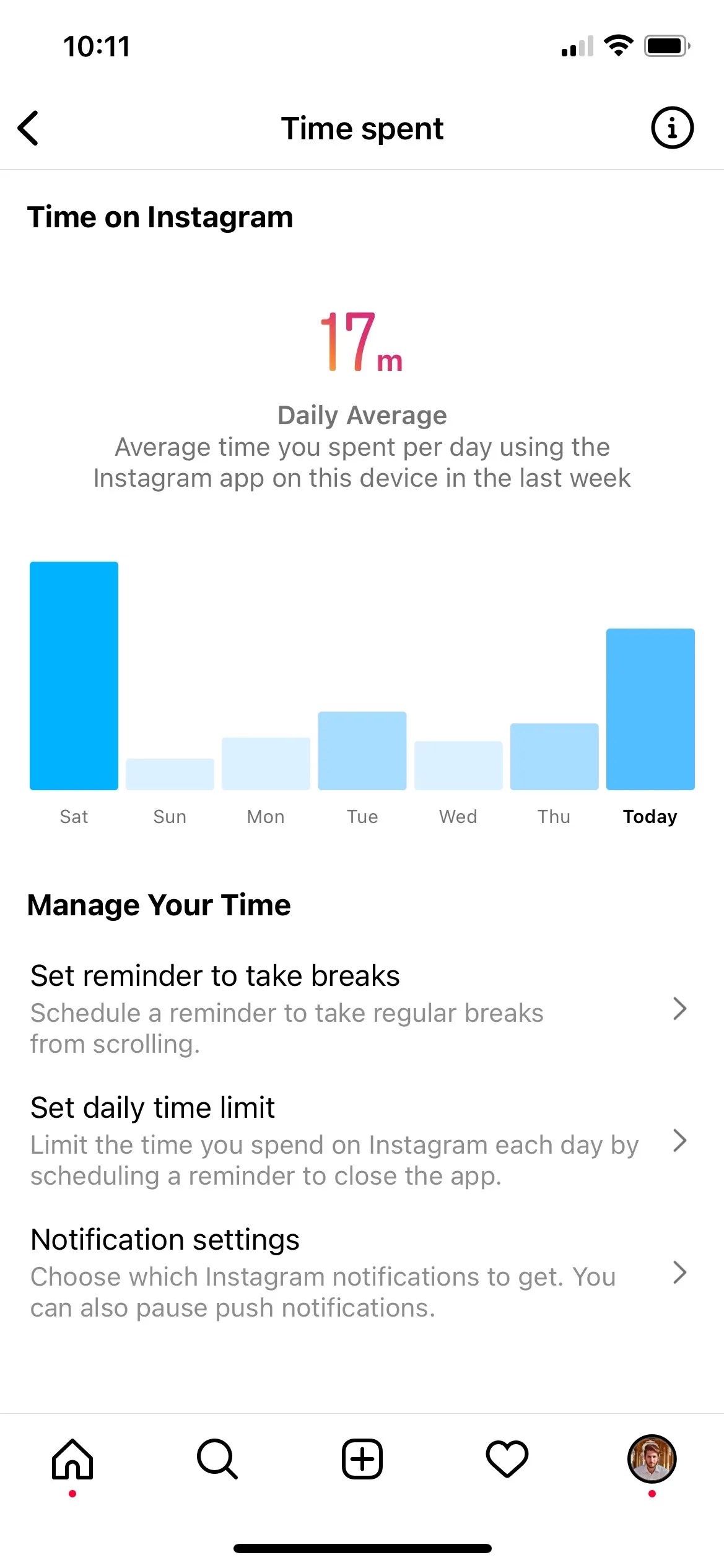Open the Set daily time limit option
The width and height of the screenshot is (724, 1568).
pos(248,1108)
